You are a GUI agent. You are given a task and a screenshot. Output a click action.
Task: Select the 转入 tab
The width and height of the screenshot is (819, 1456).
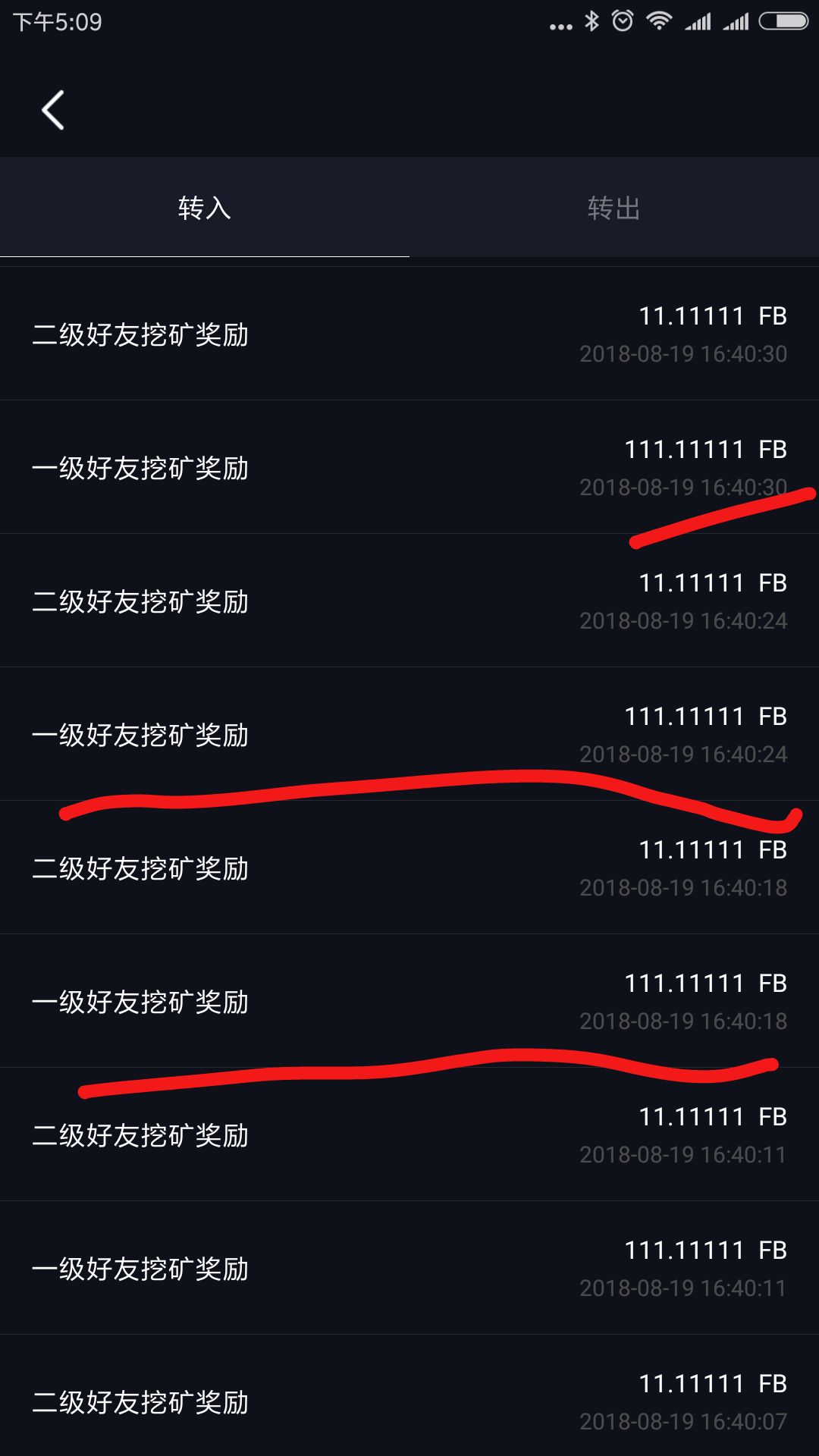204,208
